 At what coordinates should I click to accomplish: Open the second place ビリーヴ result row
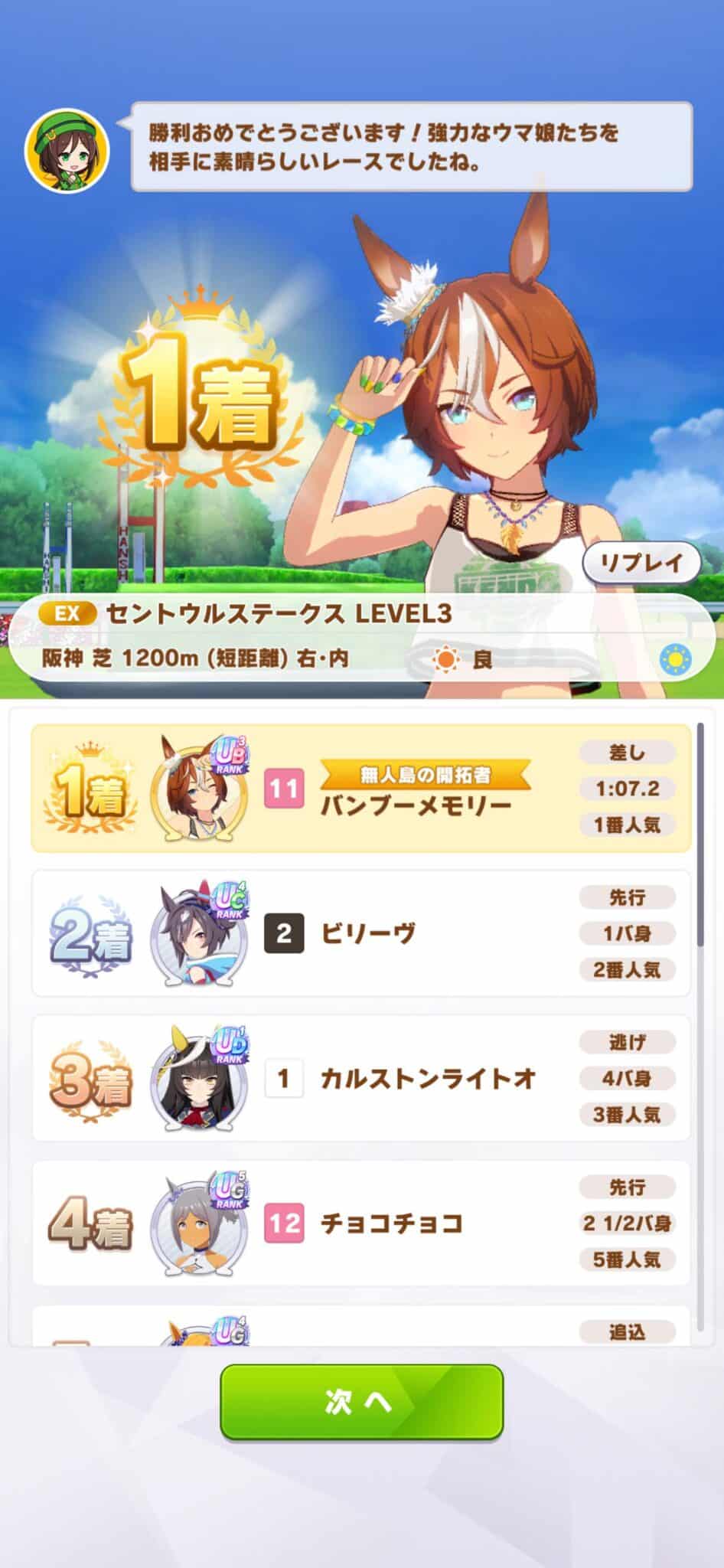click(x=361, y=933)
